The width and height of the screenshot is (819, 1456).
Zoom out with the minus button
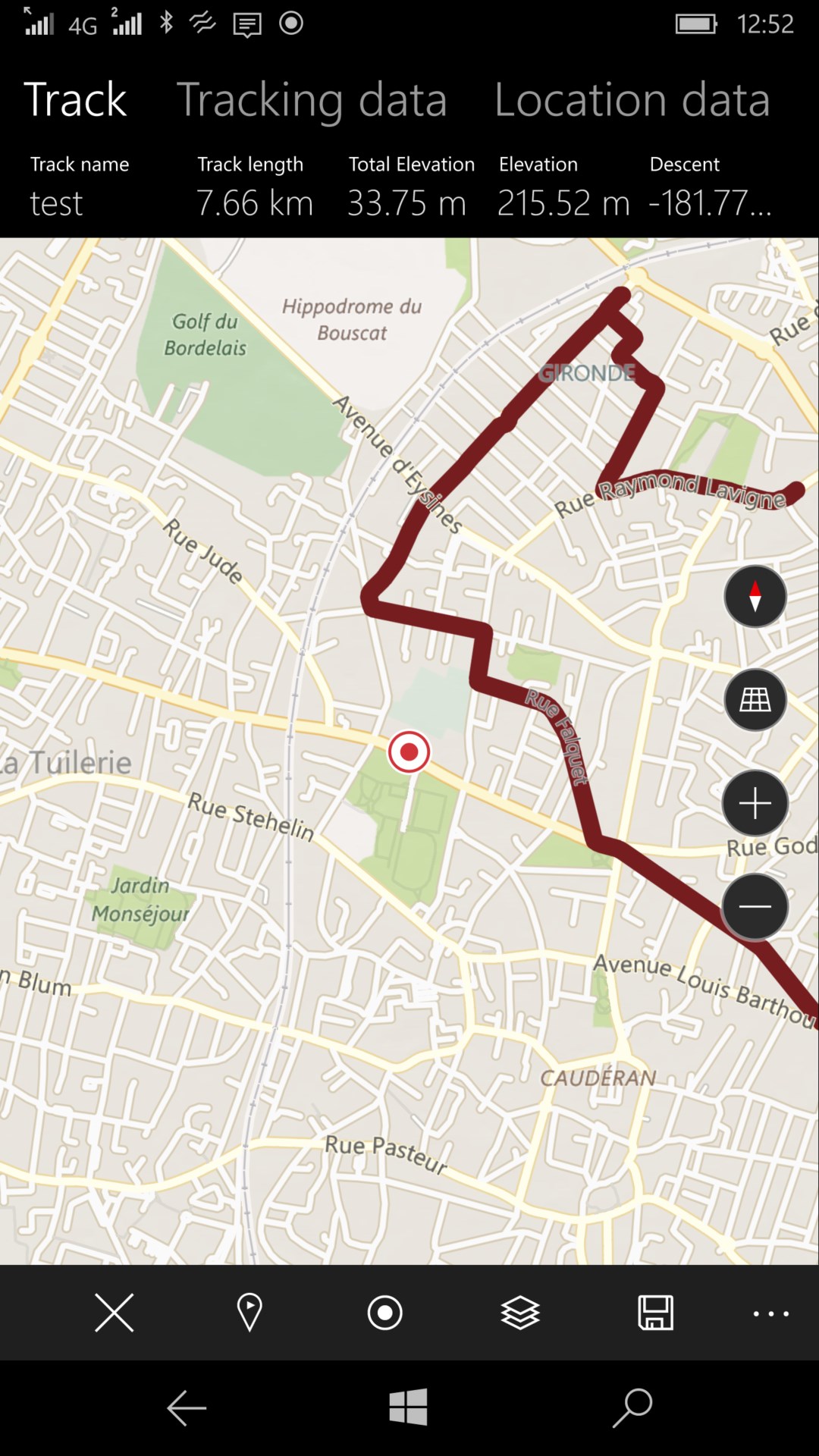pos(755,906)
